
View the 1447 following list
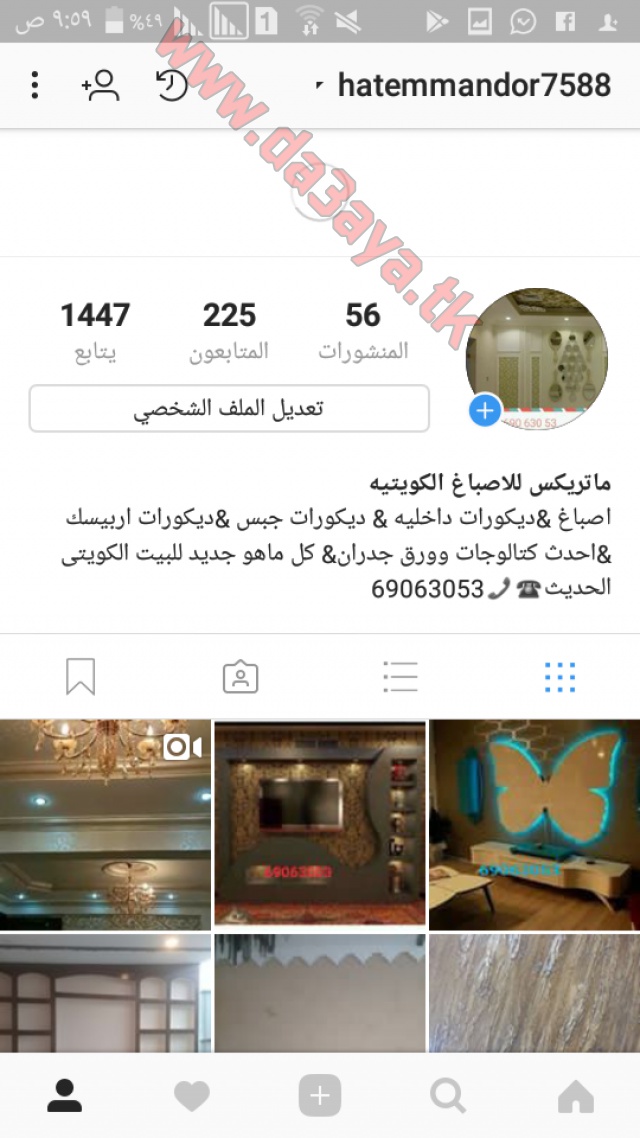coord(95,331)
